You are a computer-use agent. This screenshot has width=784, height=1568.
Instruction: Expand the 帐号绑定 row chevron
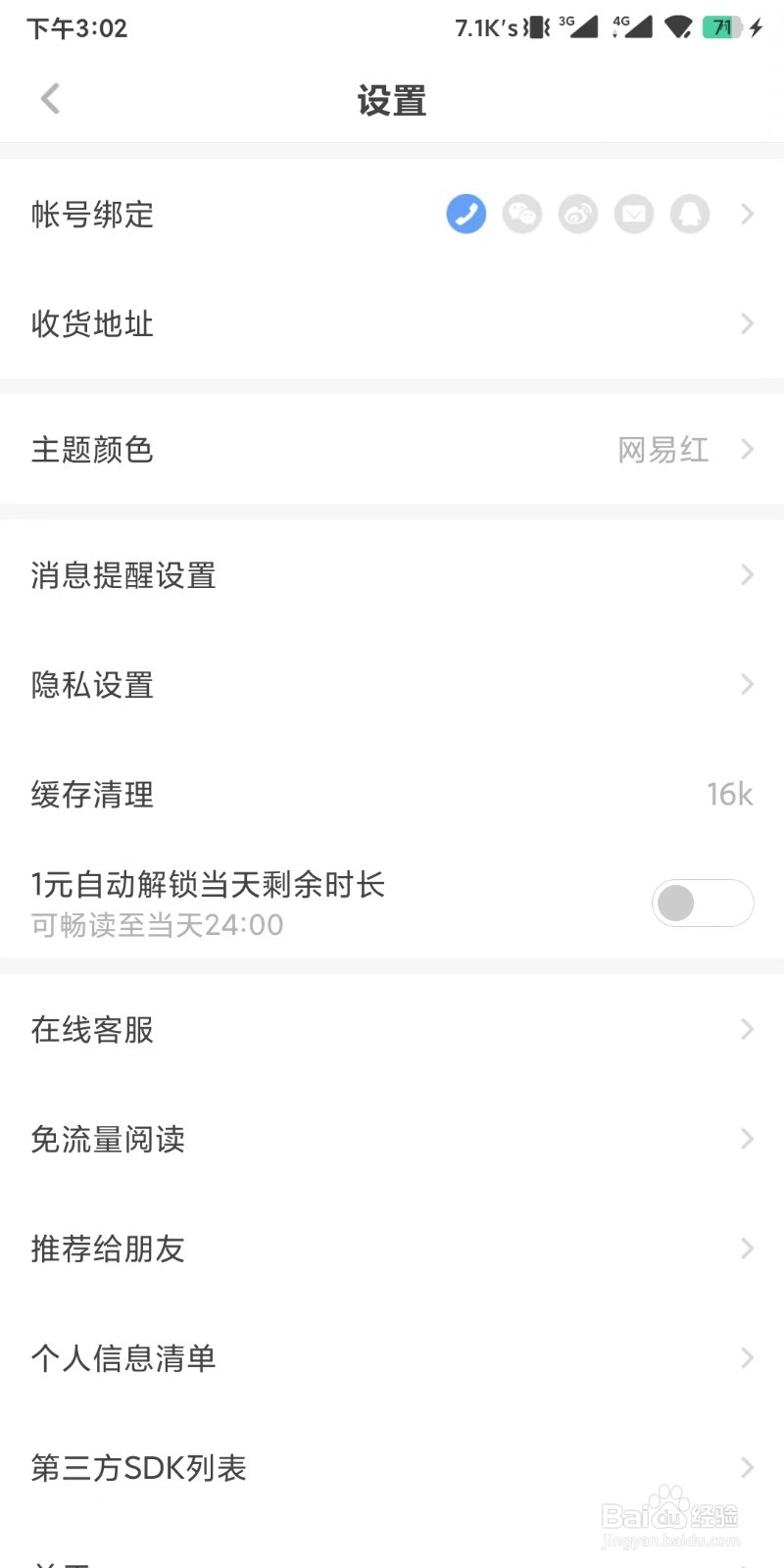pyautogui.click(x=747, y=214)
